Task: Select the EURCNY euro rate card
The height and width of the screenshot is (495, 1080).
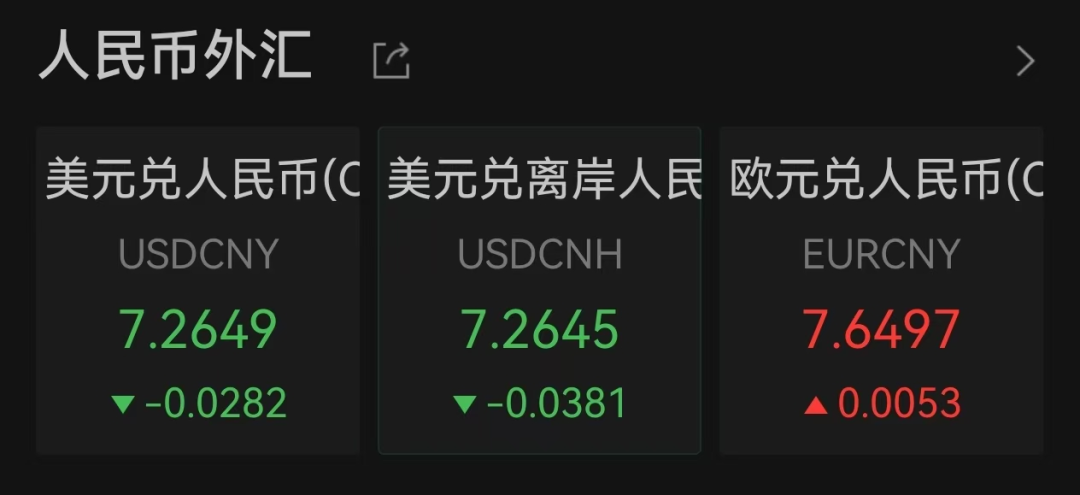Action: click(880, 291)
